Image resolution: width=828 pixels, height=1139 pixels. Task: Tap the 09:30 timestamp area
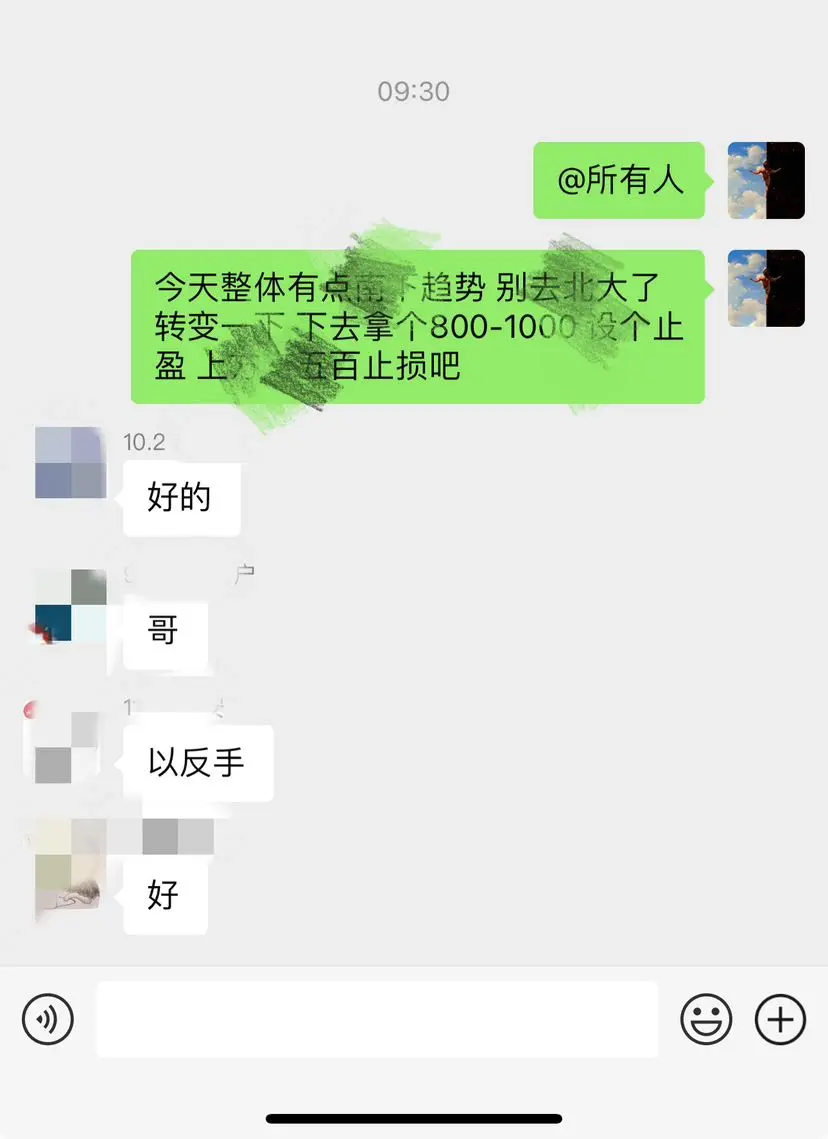tap(413, 91)
